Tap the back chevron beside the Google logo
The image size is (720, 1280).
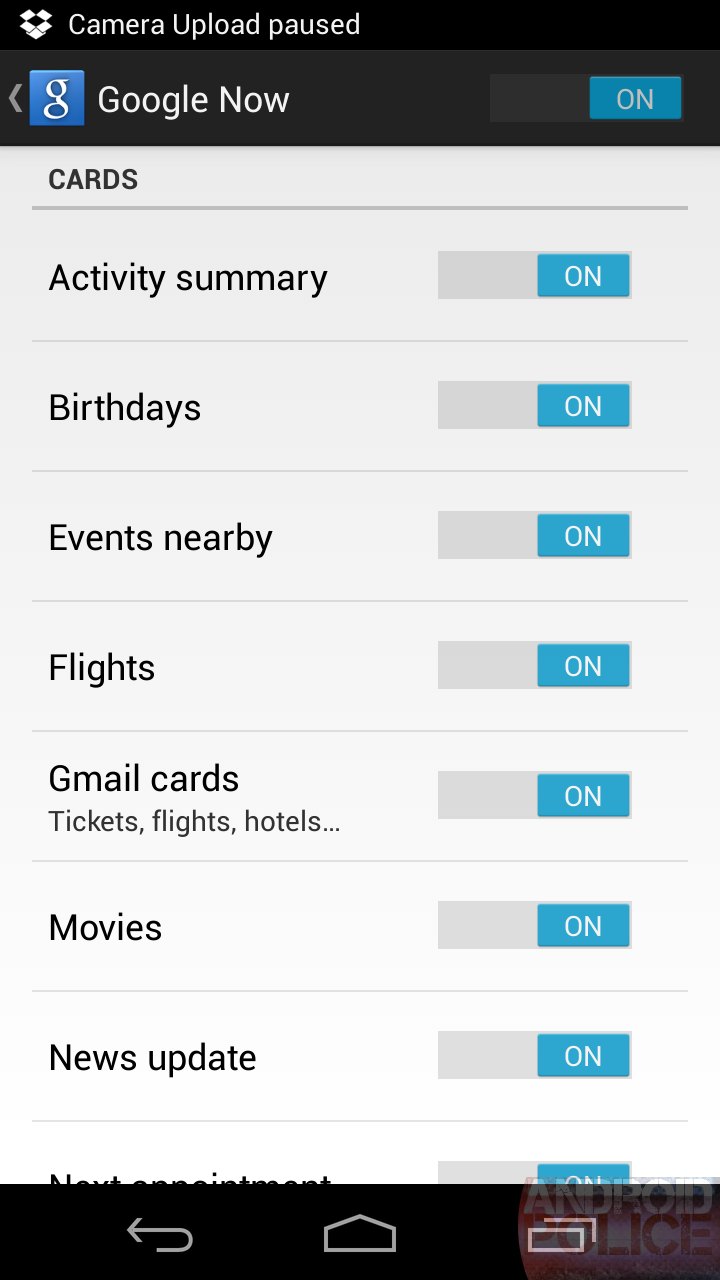pos(14,98)
